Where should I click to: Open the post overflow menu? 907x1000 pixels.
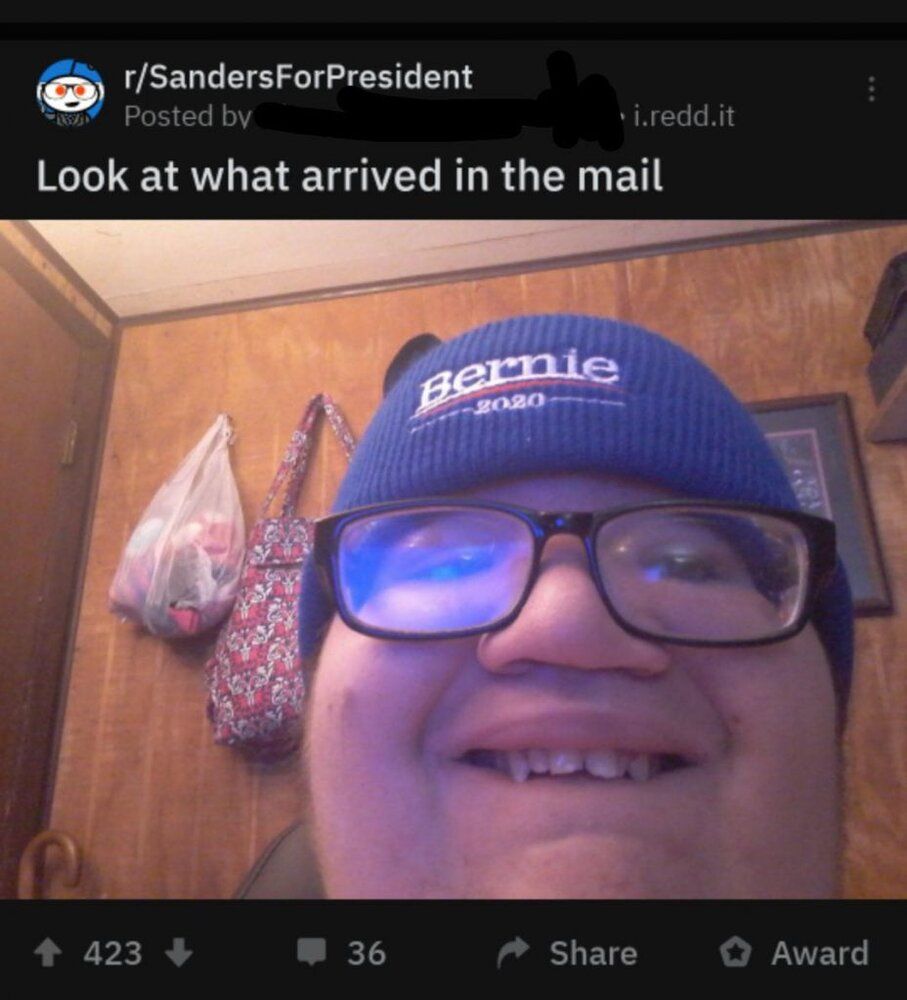click(x=871, y=90)
